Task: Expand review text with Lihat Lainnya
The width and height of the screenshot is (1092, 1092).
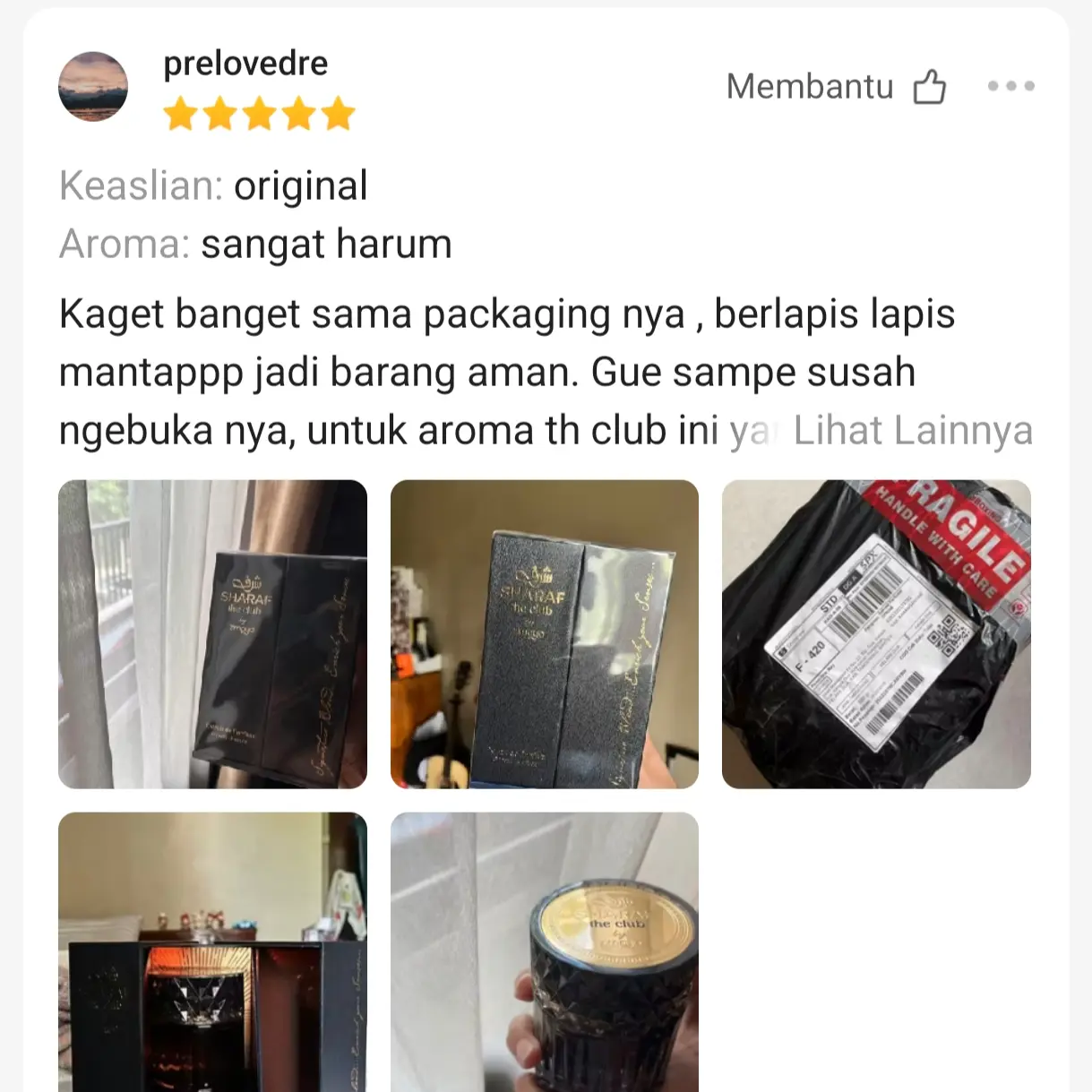Action: tap(912, 431)
